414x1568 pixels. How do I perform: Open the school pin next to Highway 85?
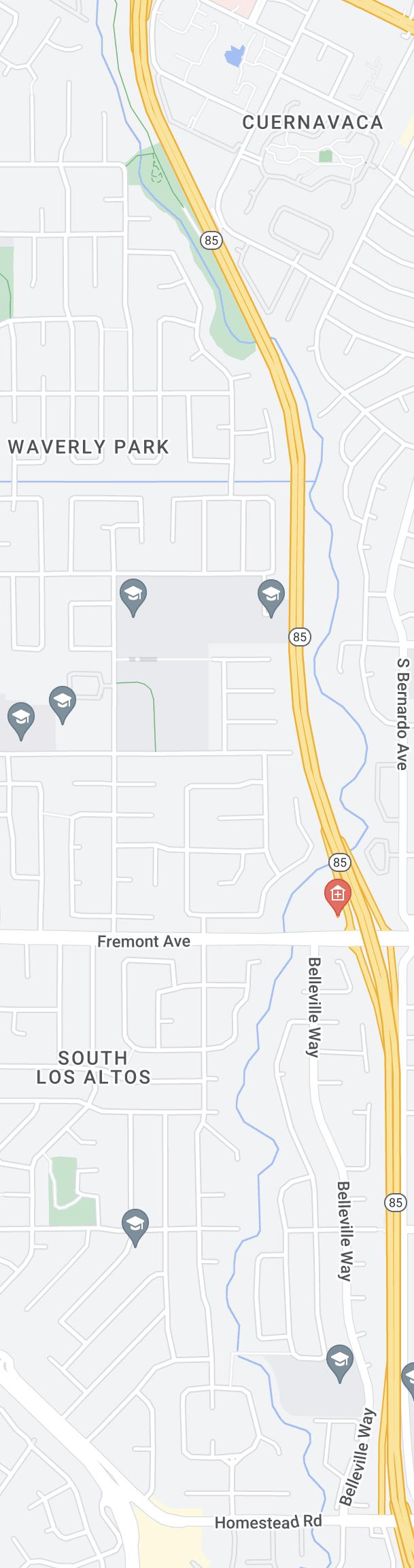(271, 595)
